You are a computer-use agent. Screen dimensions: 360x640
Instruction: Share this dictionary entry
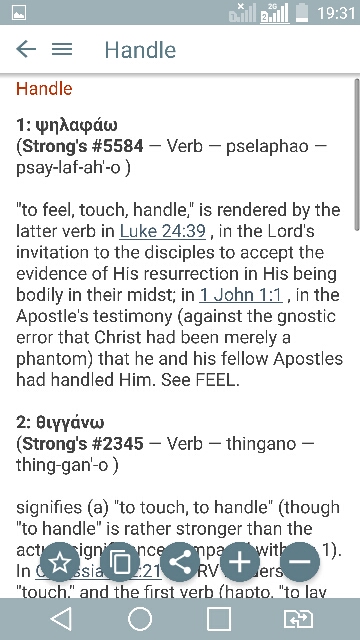pyautogui.click(x=180, y=562)
